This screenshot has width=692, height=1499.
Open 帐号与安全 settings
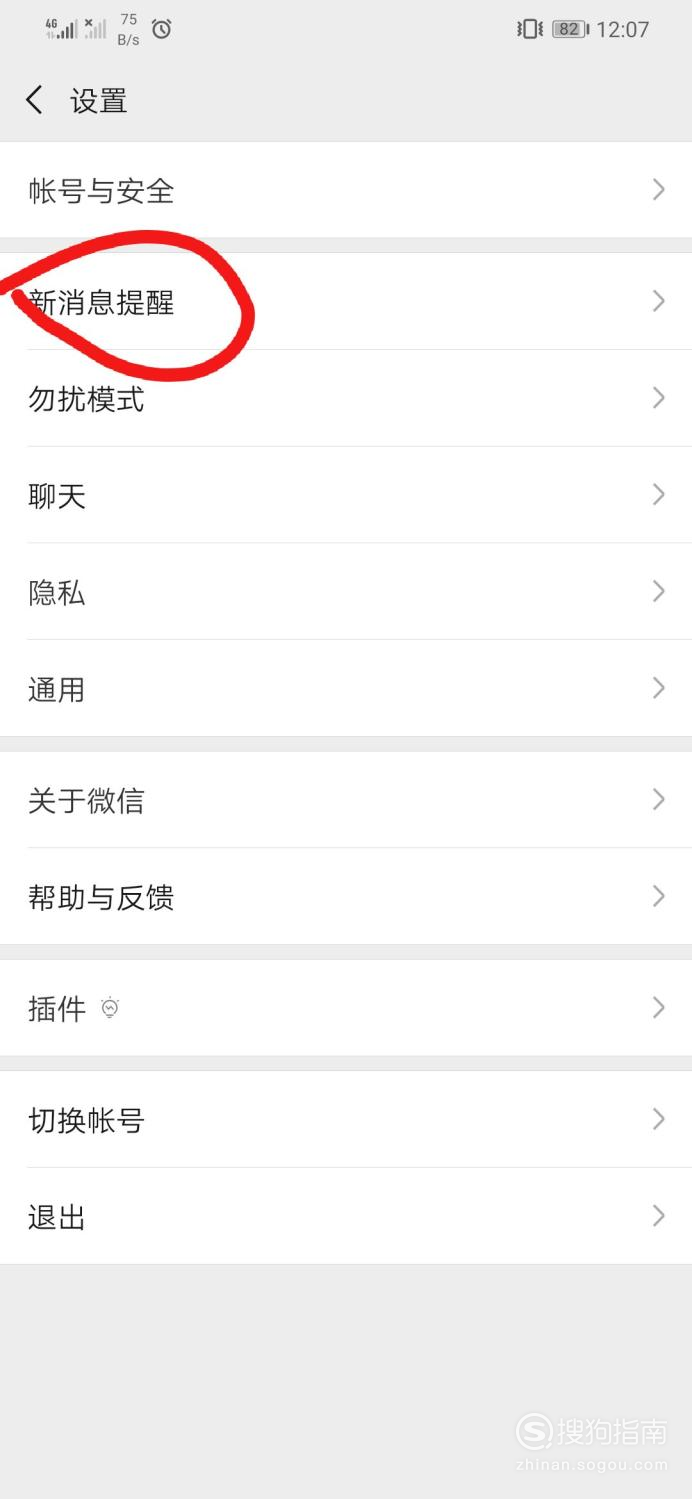346,190
